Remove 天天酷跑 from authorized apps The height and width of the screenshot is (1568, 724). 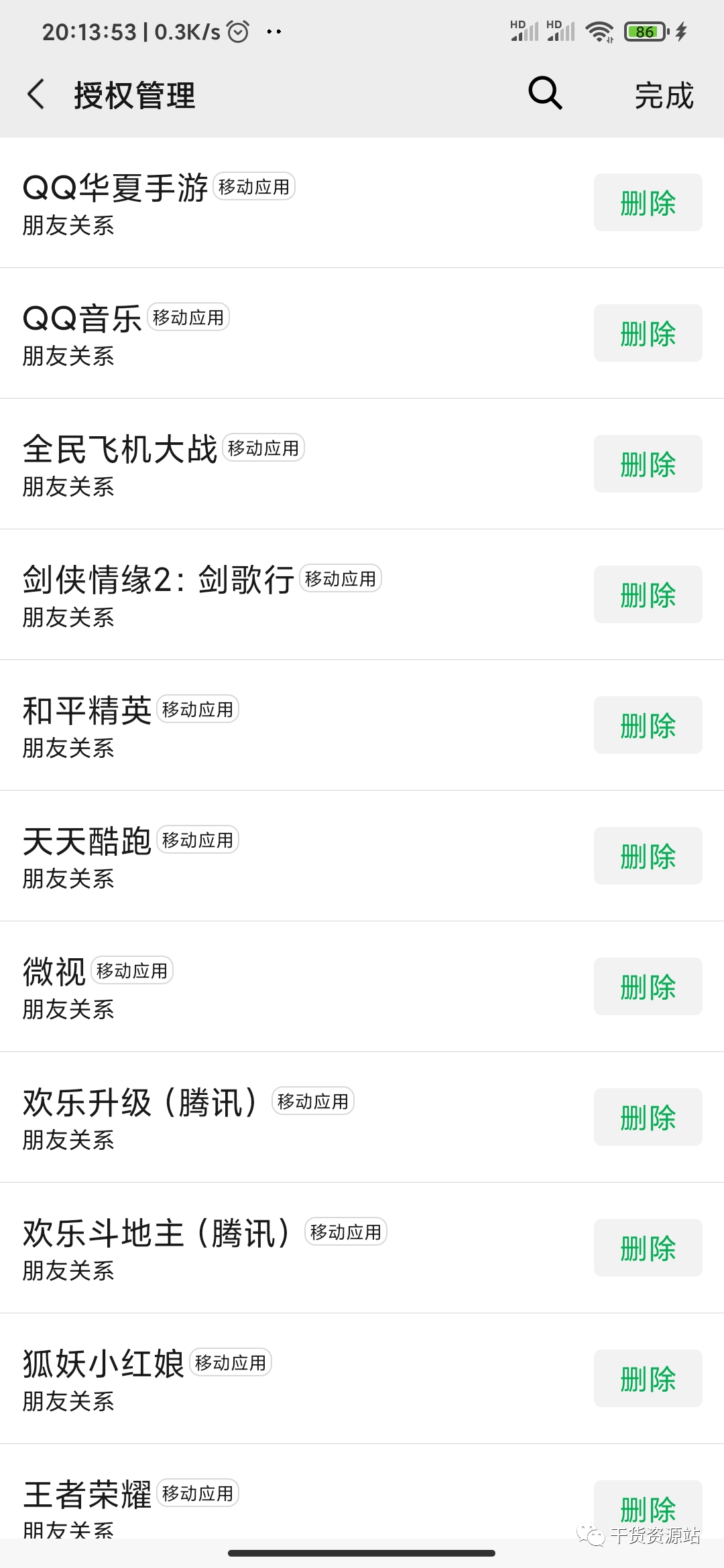point(648,856)
